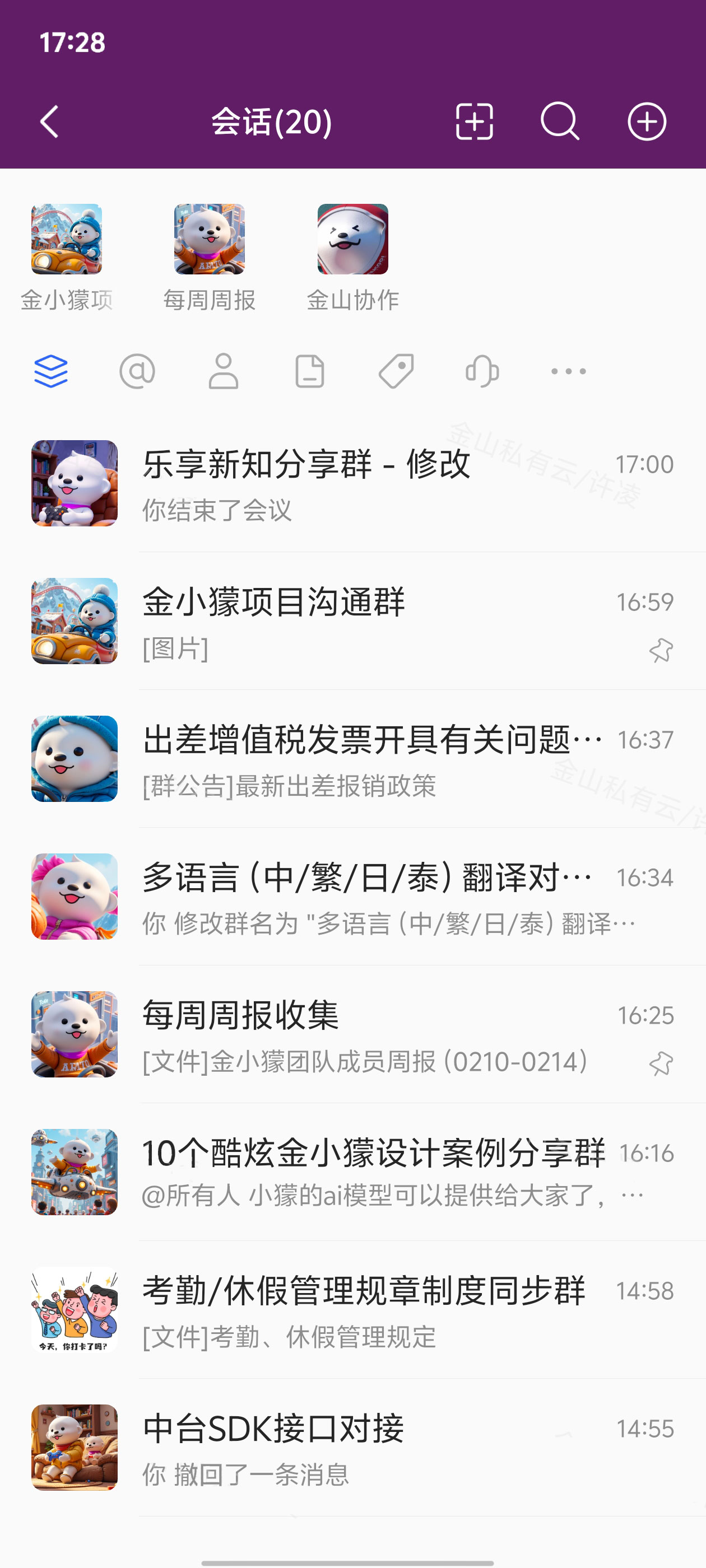This screenshot has width=706, height=1568.
Task: Open pinned shortcut 每周周报
Action: point(210,256)
